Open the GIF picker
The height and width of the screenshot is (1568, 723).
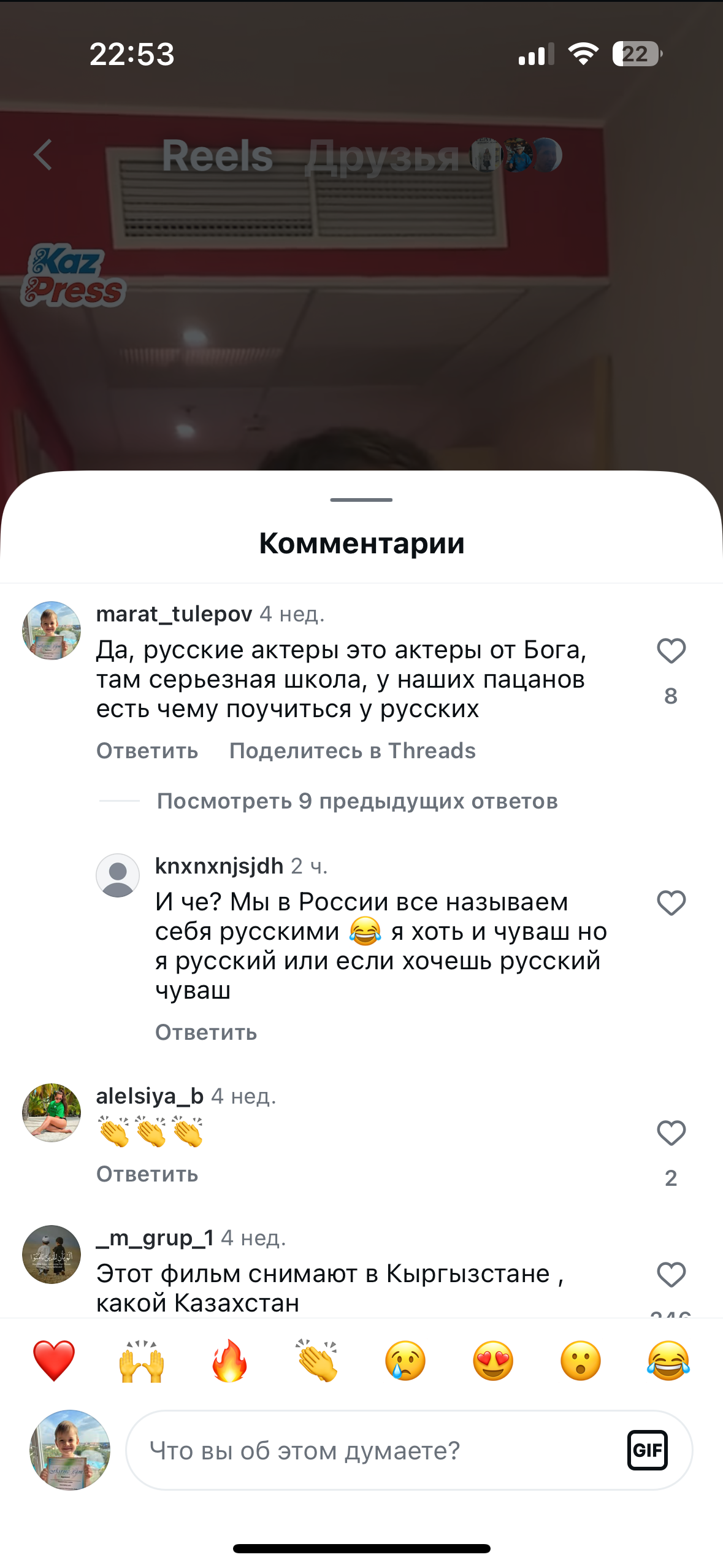click(x=647, y=1451)
